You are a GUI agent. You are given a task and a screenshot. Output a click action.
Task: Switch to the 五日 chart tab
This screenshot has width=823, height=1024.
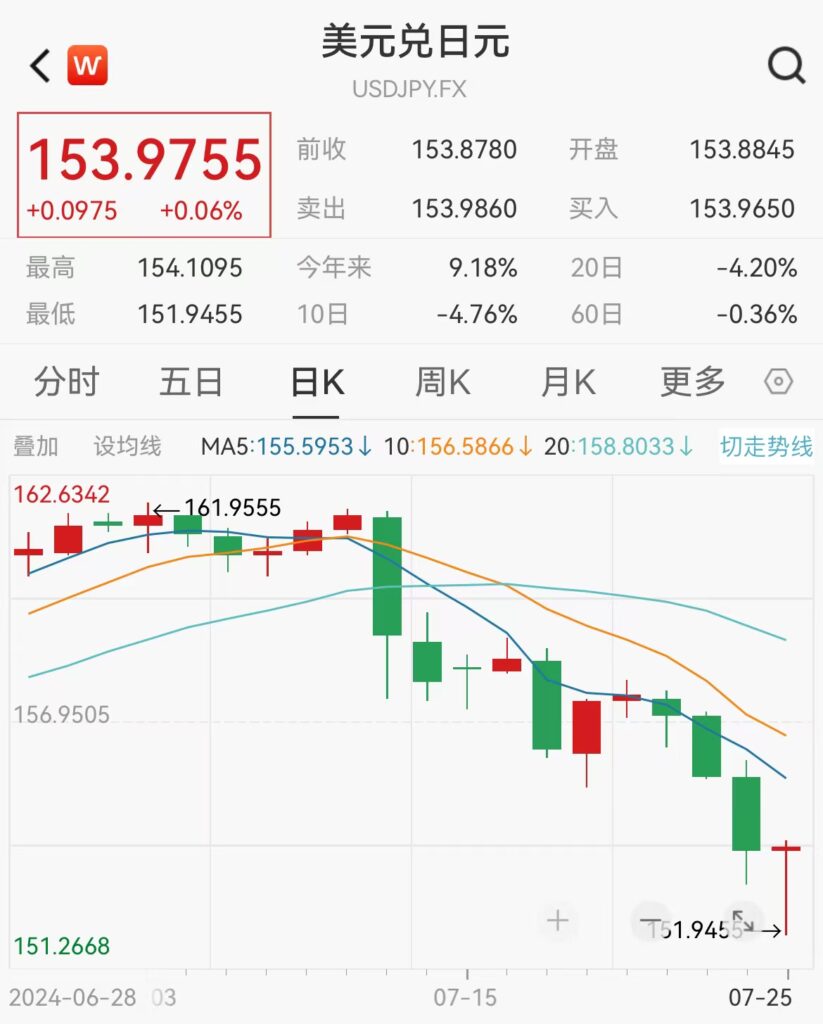click(x=191, y=382)
